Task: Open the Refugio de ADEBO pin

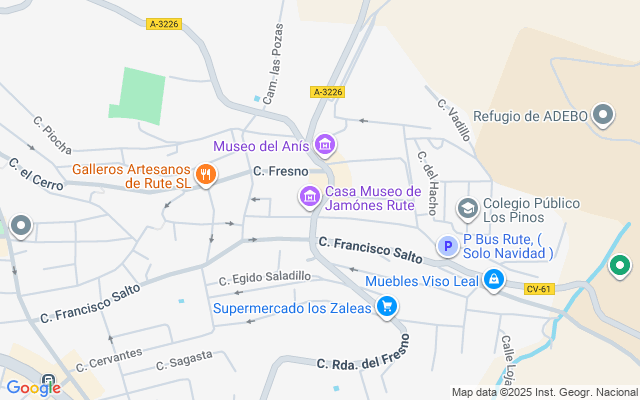Action: tap(602, 116)
